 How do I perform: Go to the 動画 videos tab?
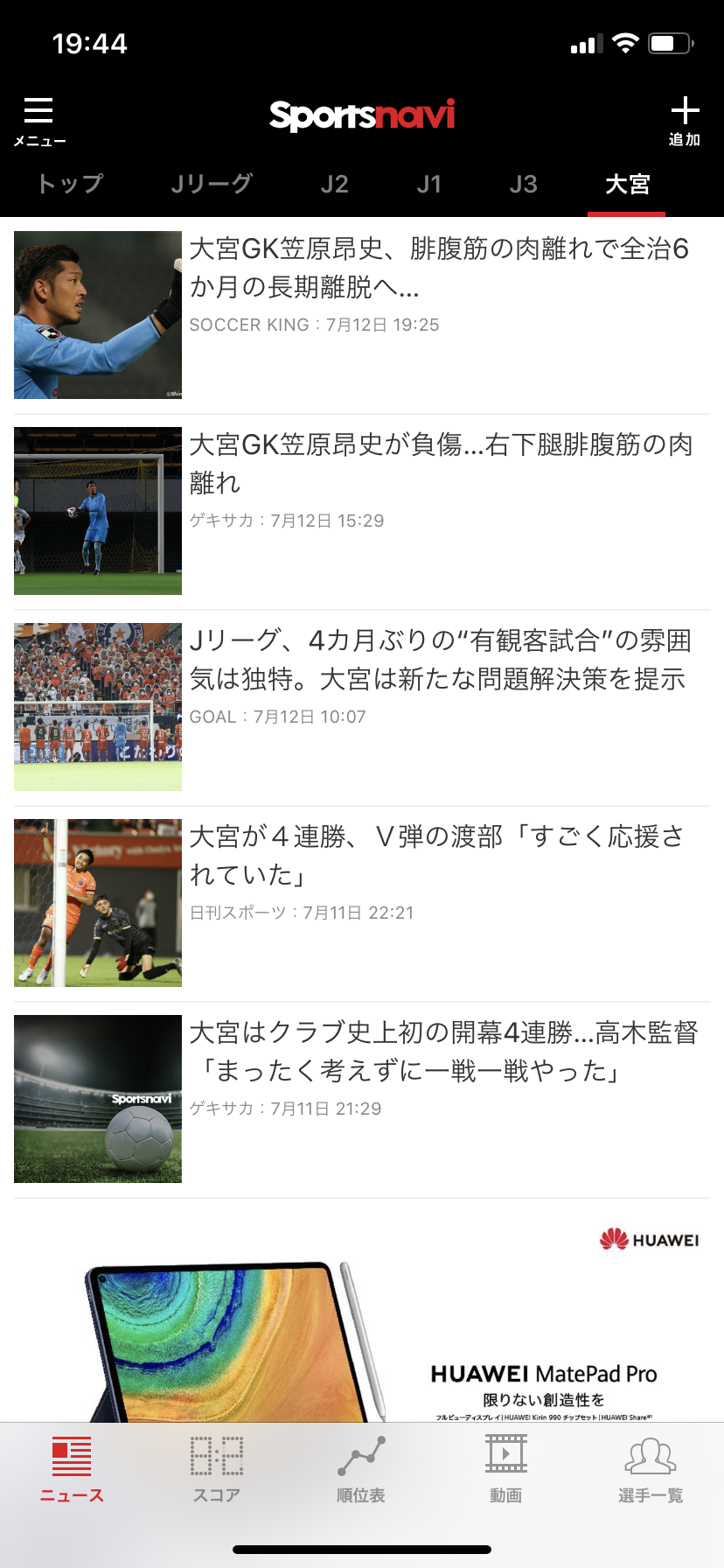(x=506, y=1470)
